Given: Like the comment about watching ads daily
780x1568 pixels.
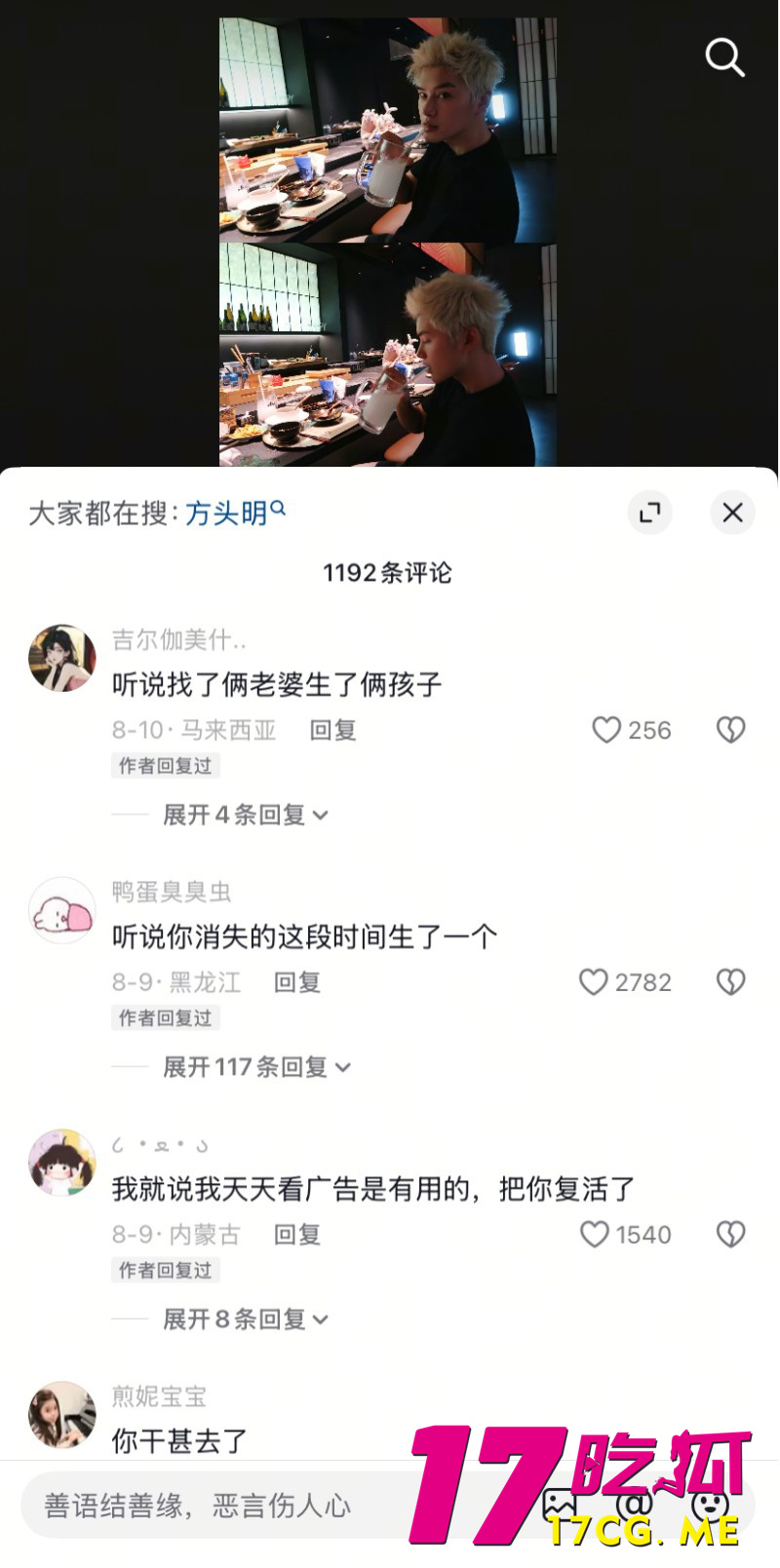Looking at the screenshot, I should pos(594,1234).
